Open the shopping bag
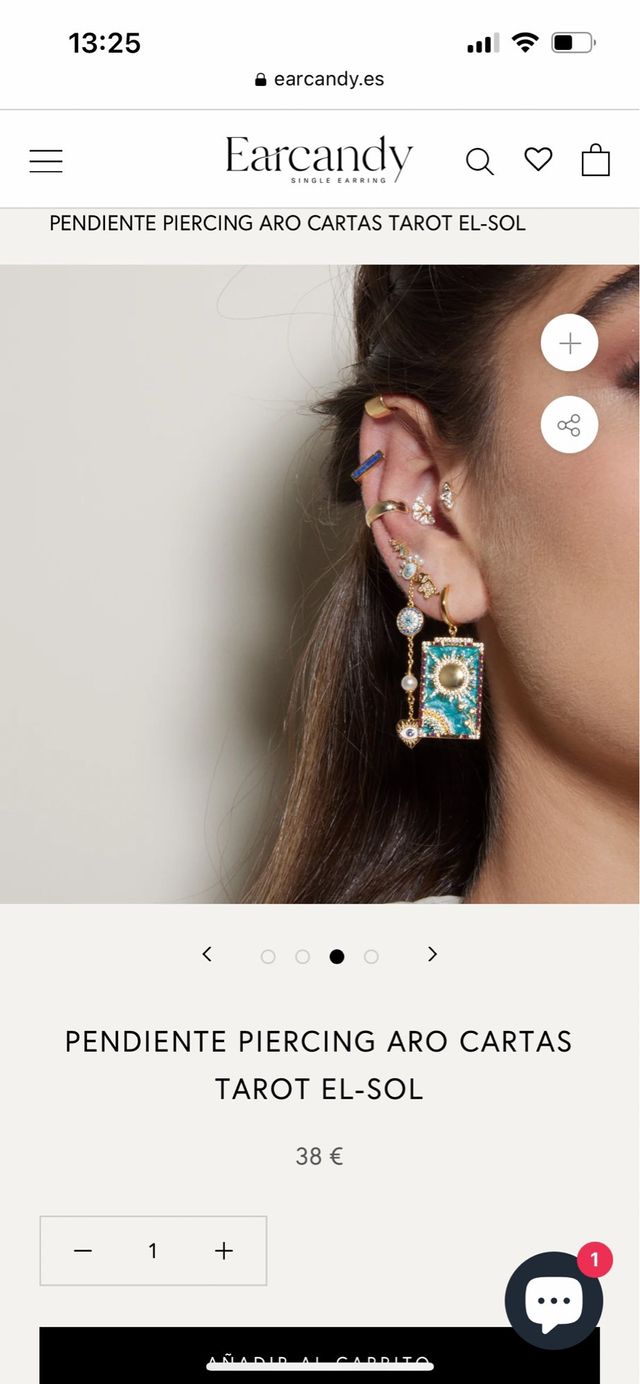Screen dimensions: 640x1384 click(595, 160)
